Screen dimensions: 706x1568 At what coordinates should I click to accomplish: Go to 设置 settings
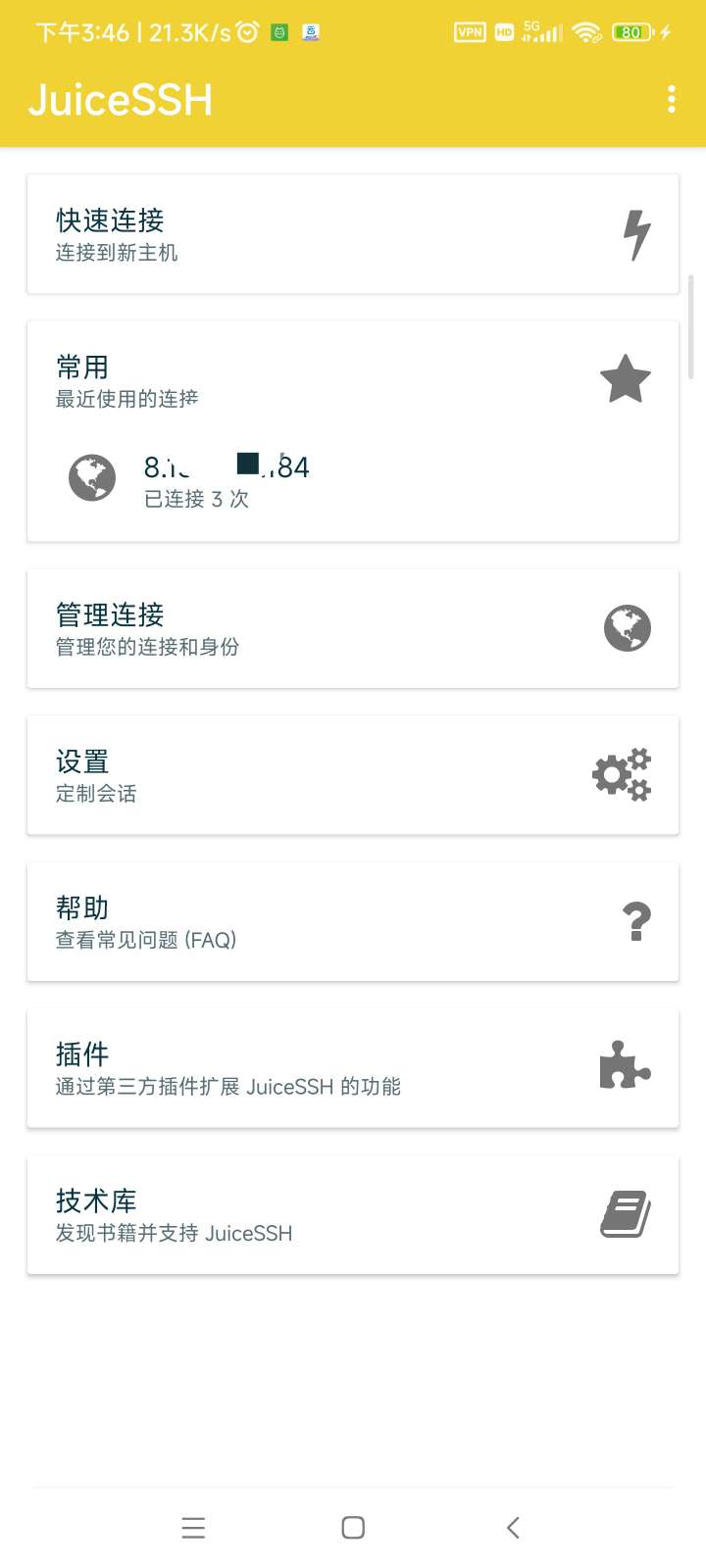pyautogui.click(x=353, y=775)
